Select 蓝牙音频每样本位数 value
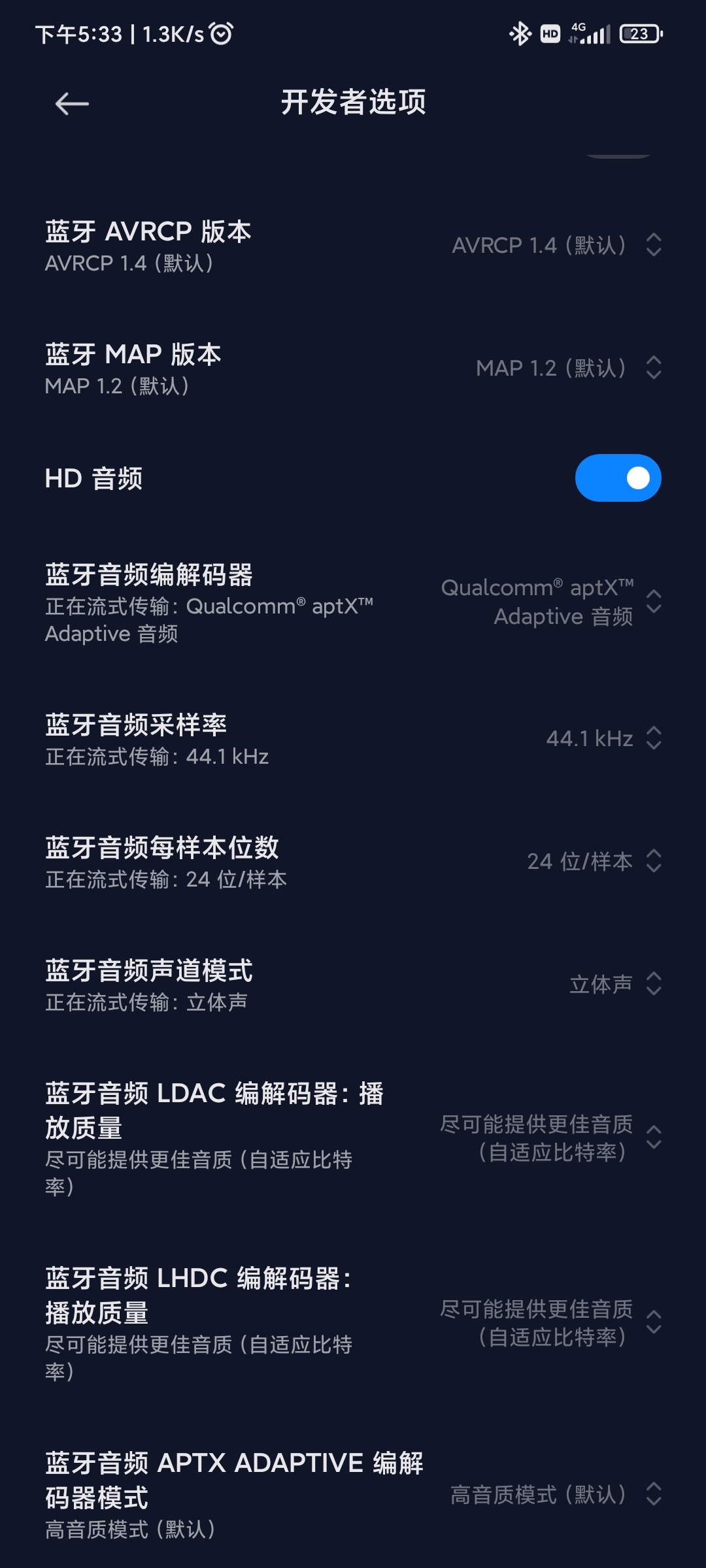706x1568 pixels. 353,862
